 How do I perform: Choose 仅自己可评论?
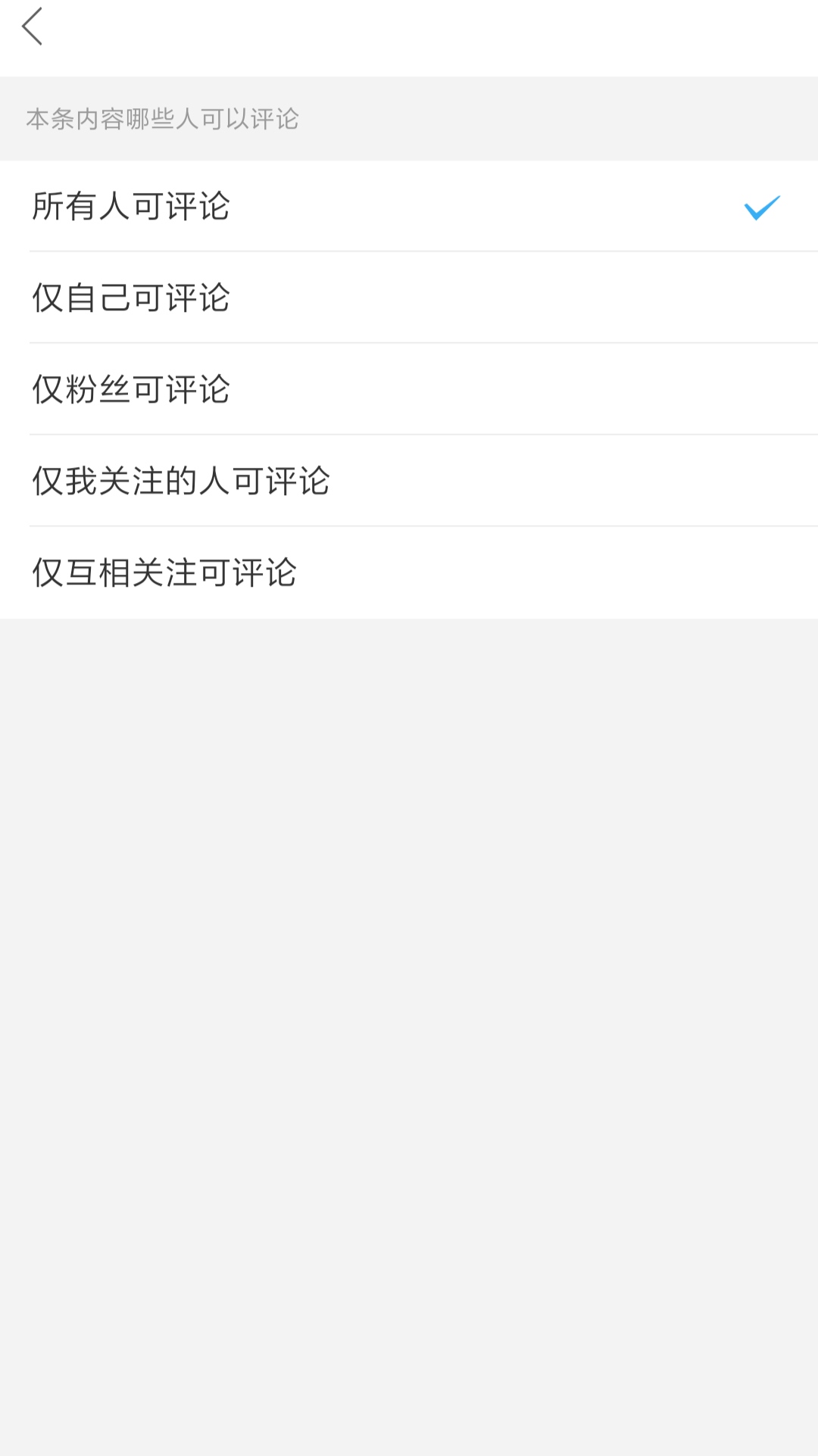pyautogui.click(x=409, y=298)
